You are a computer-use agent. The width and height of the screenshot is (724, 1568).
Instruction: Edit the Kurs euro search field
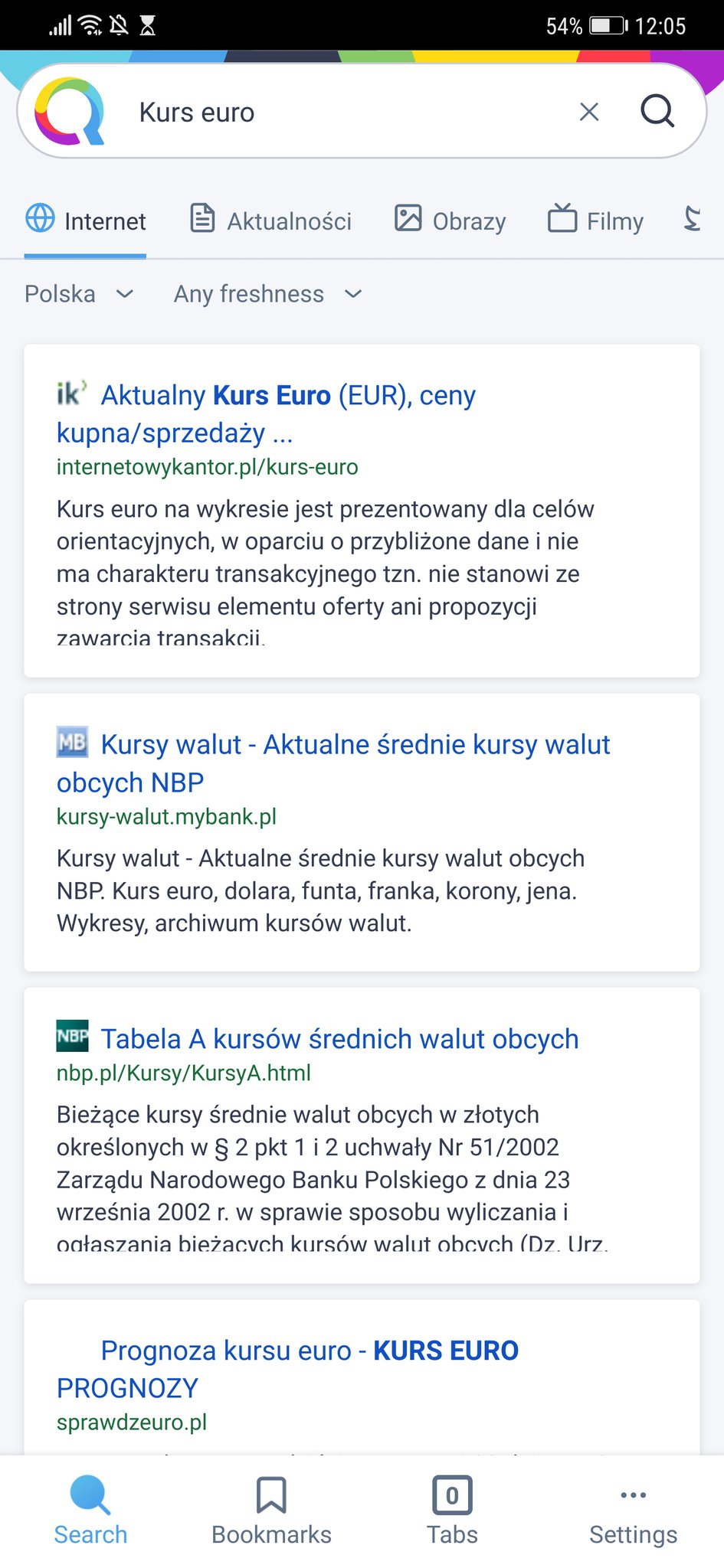345,113
